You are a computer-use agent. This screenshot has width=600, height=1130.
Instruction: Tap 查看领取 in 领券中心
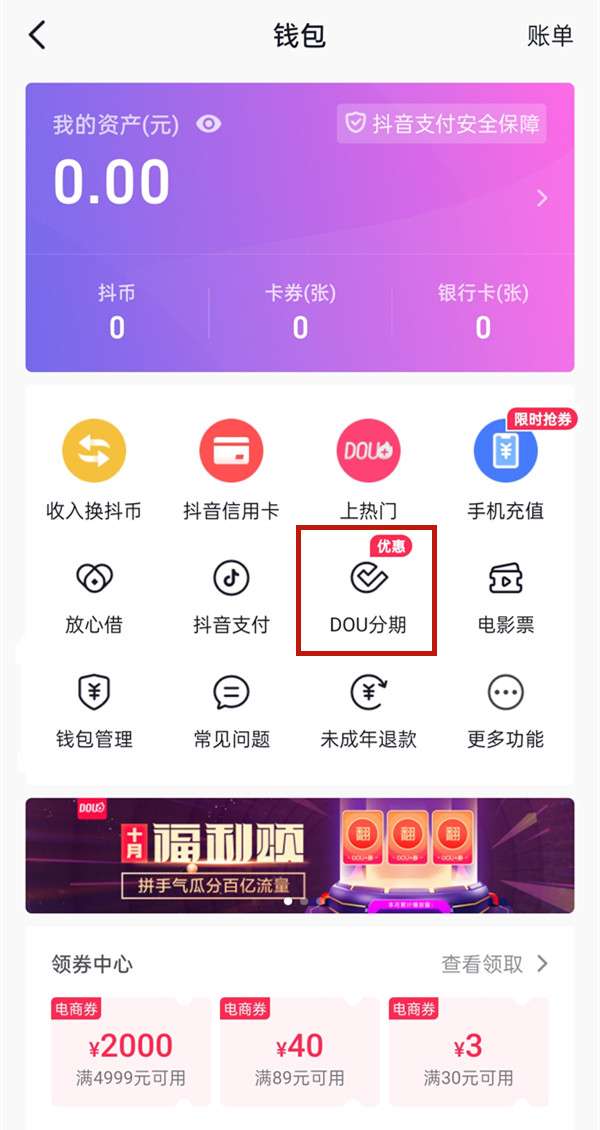(495, 964)
